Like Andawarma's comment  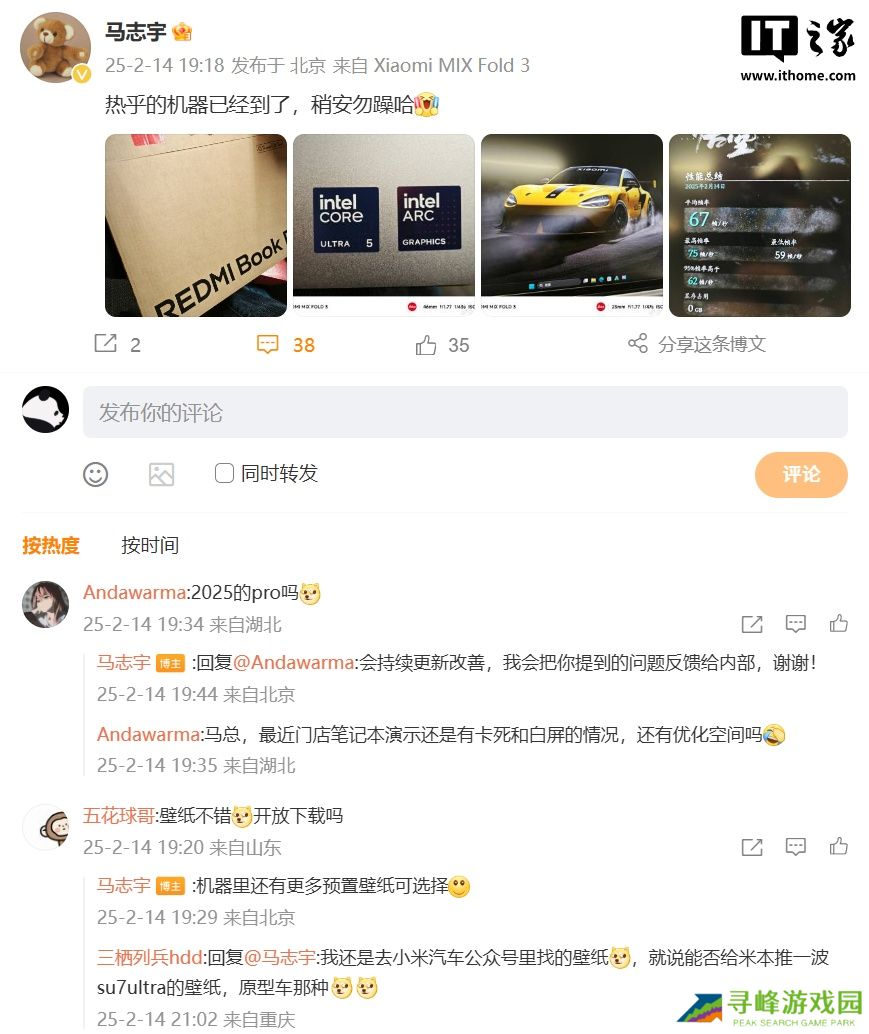point(838,624)
